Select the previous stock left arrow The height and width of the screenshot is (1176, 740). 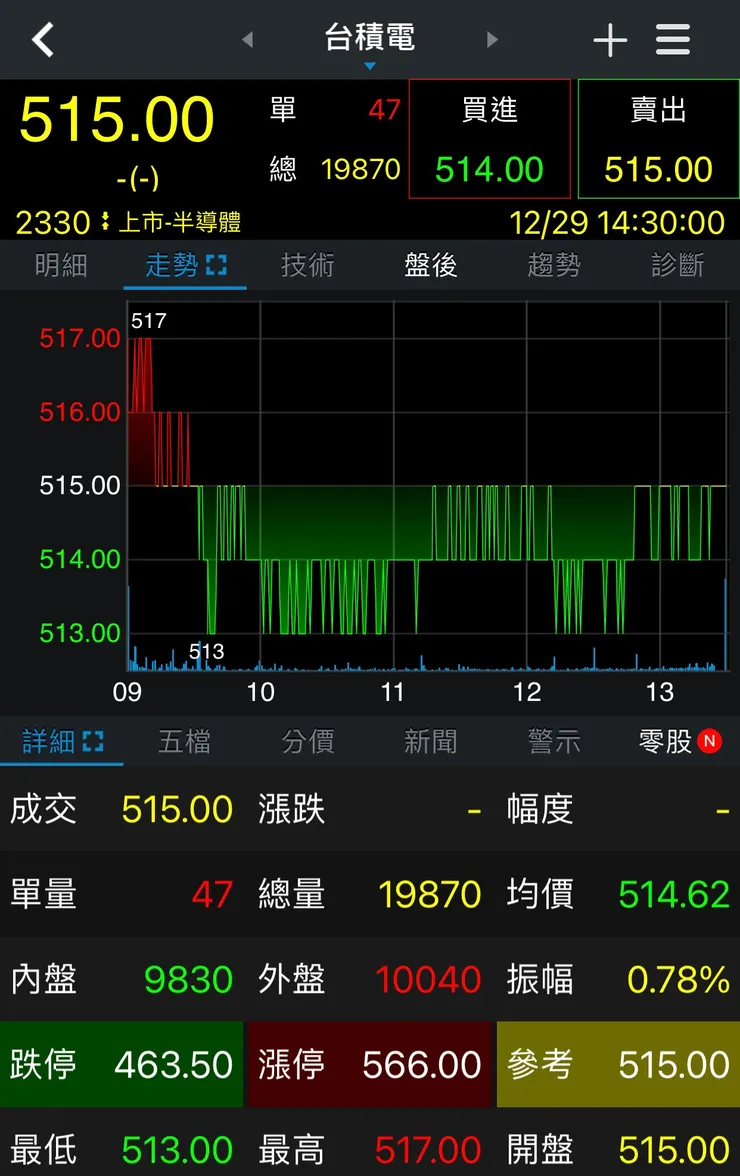(x=247, y=39)
